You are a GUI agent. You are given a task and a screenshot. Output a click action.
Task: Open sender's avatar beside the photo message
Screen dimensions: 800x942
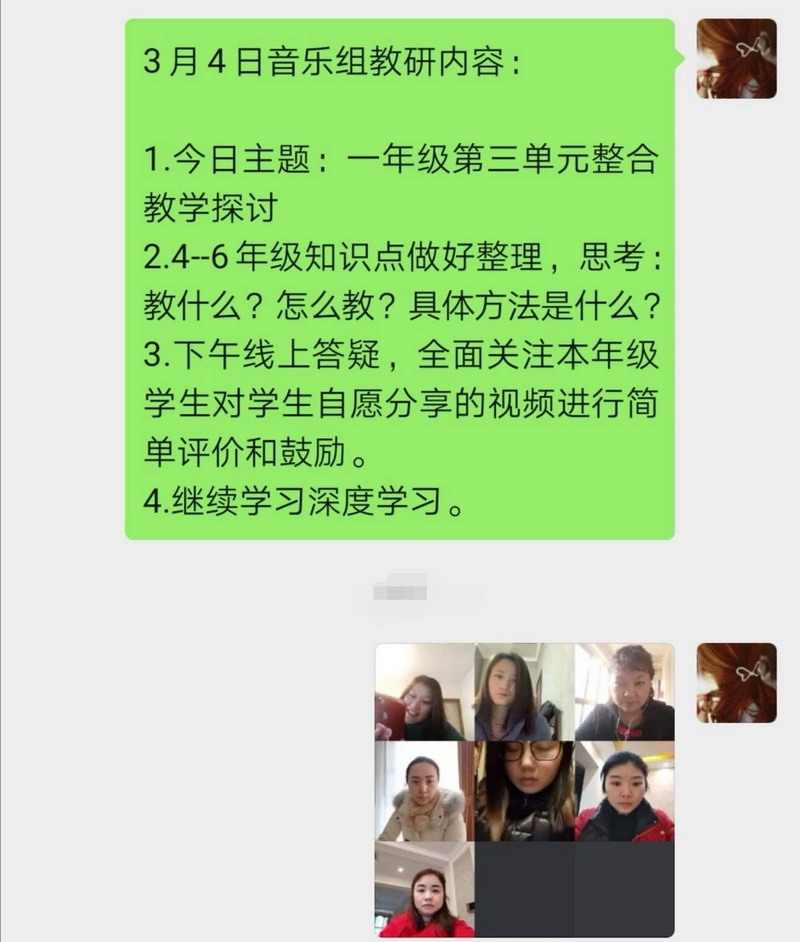pos(736,683)
